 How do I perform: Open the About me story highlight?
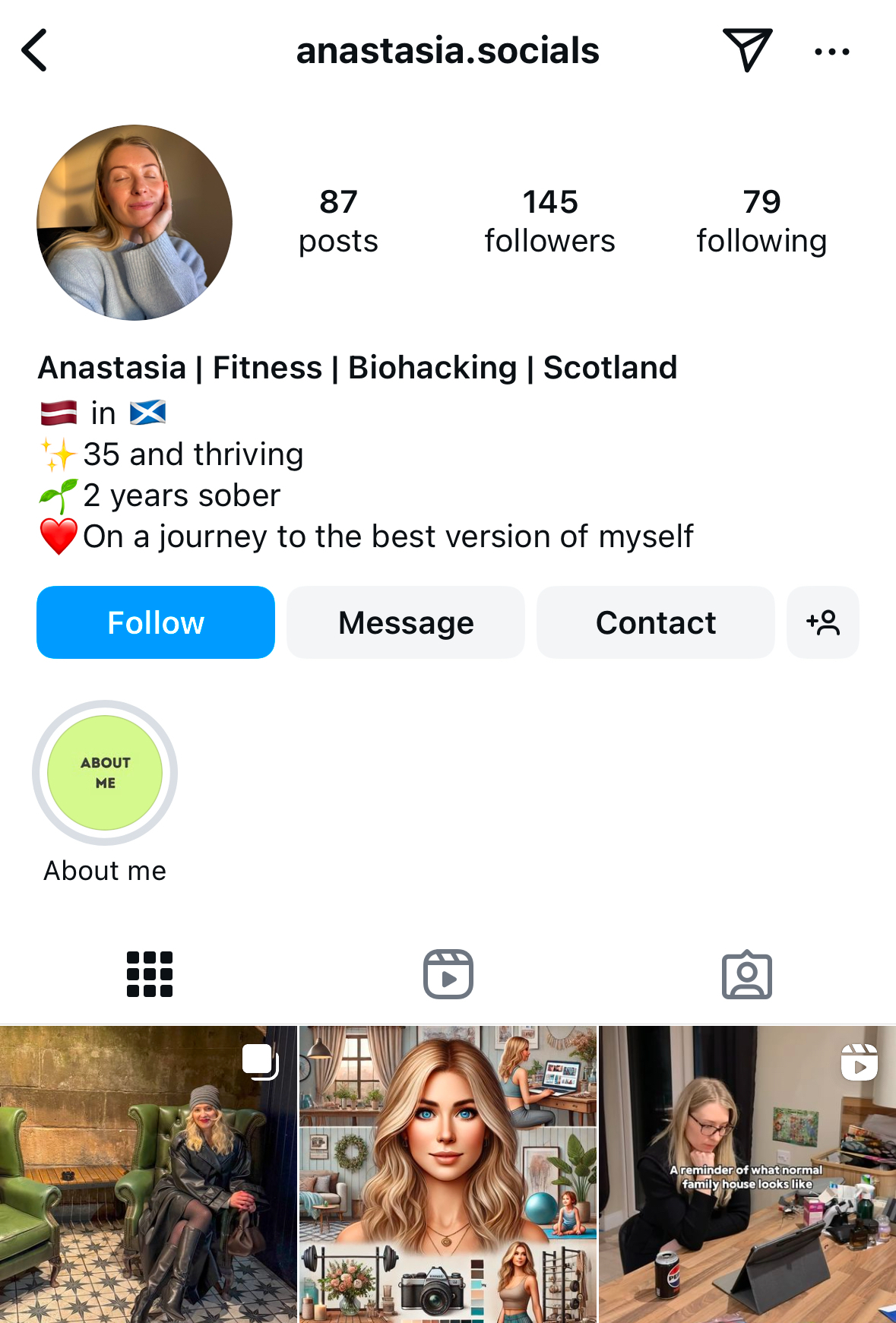point(105,773)
